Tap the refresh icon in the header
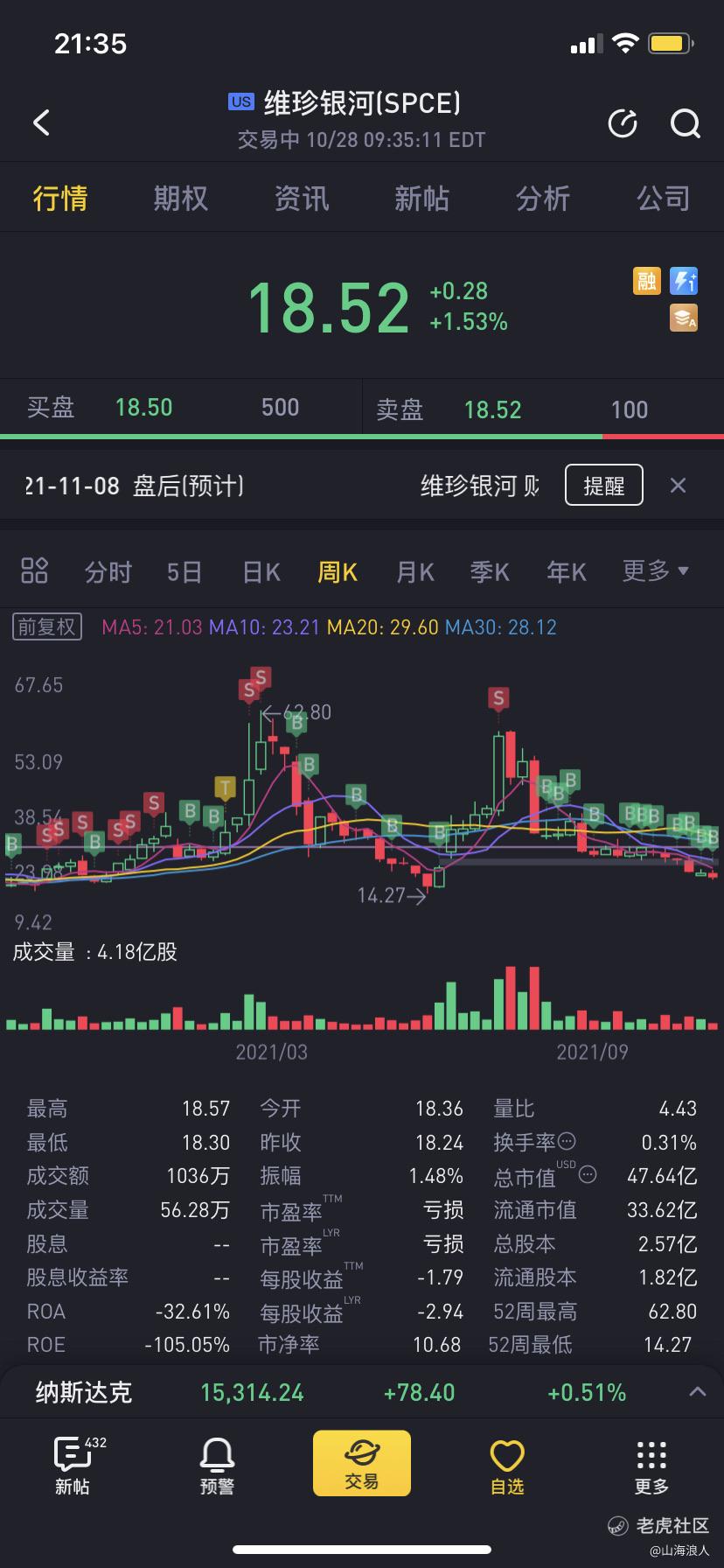The height and width of the screenshot is (1568, 724). tap(623, 123)
